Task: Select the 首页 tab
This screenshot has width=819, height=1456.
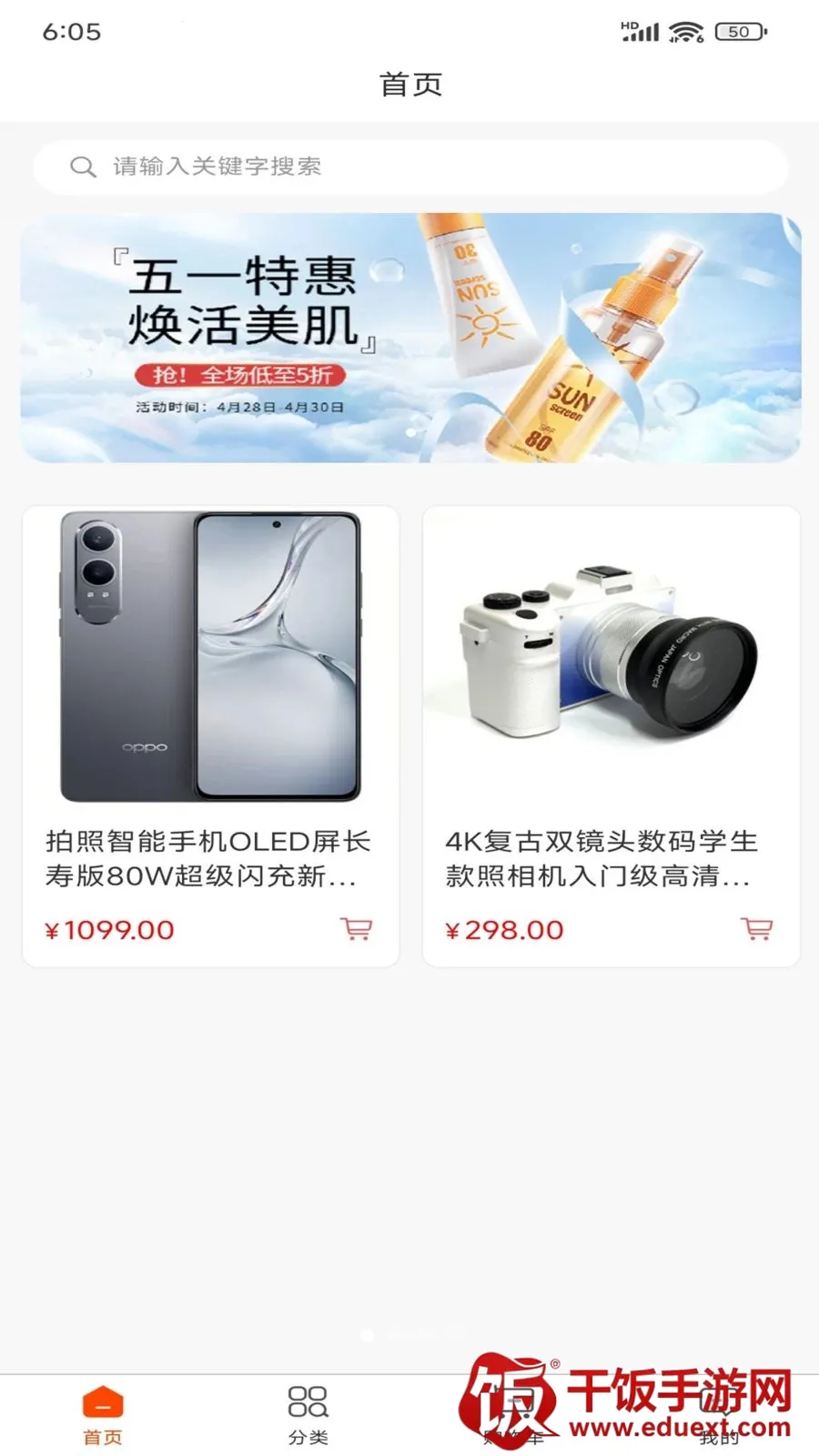Action: click(103, 1415)
